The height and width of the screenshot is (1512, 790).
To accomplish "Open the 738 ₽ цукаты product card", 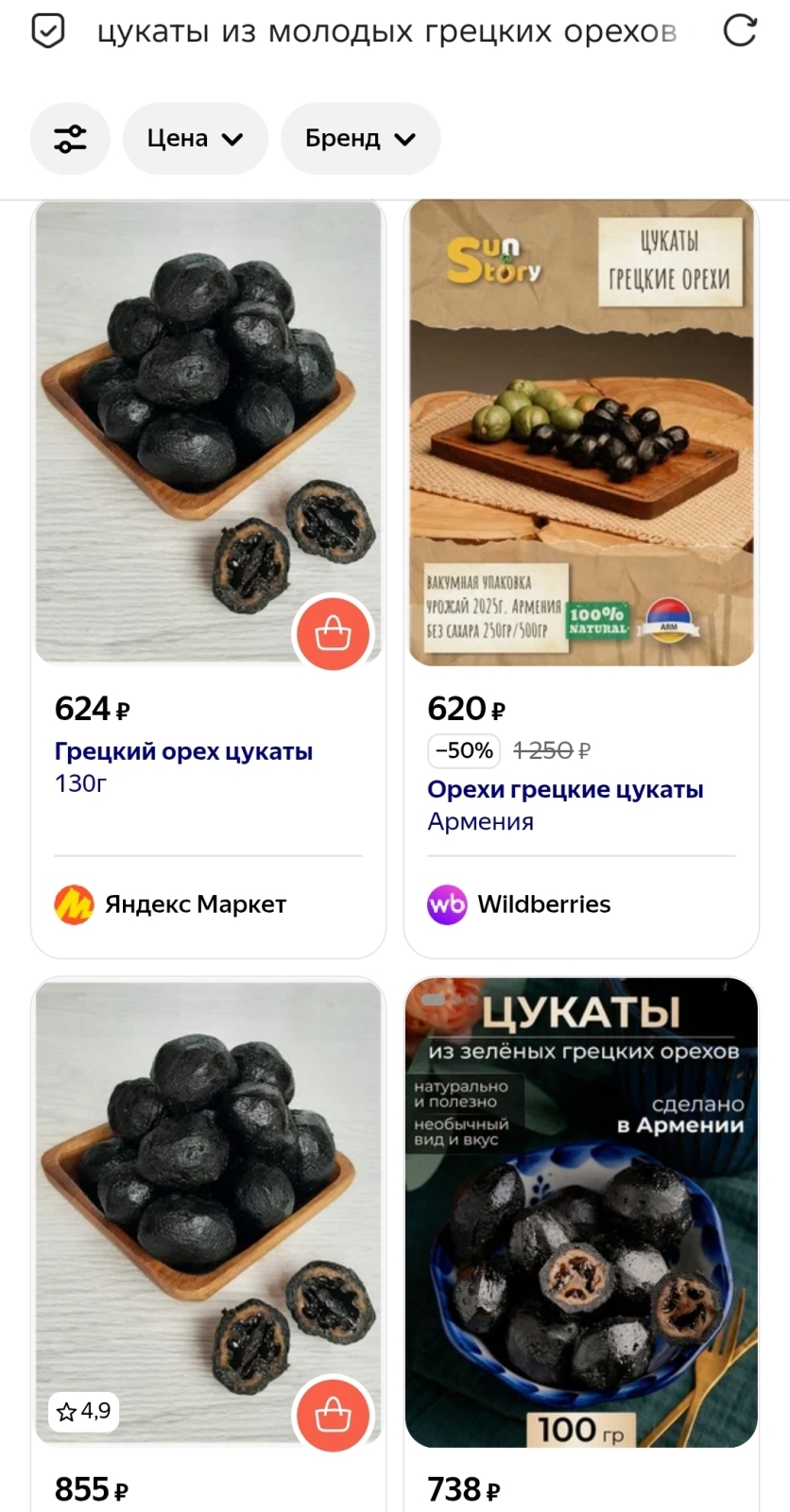I will [581, 1210].
